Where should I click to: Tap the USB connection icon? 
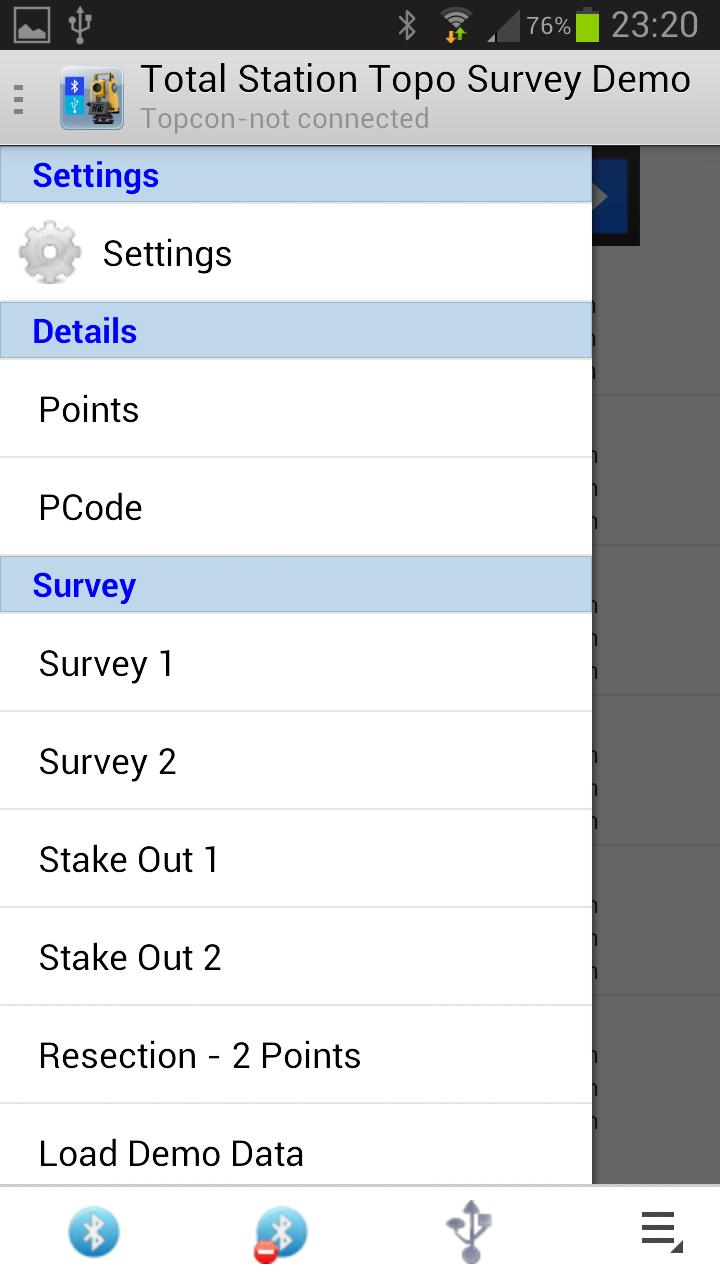pyautogui.click(x=470, y=1232)
